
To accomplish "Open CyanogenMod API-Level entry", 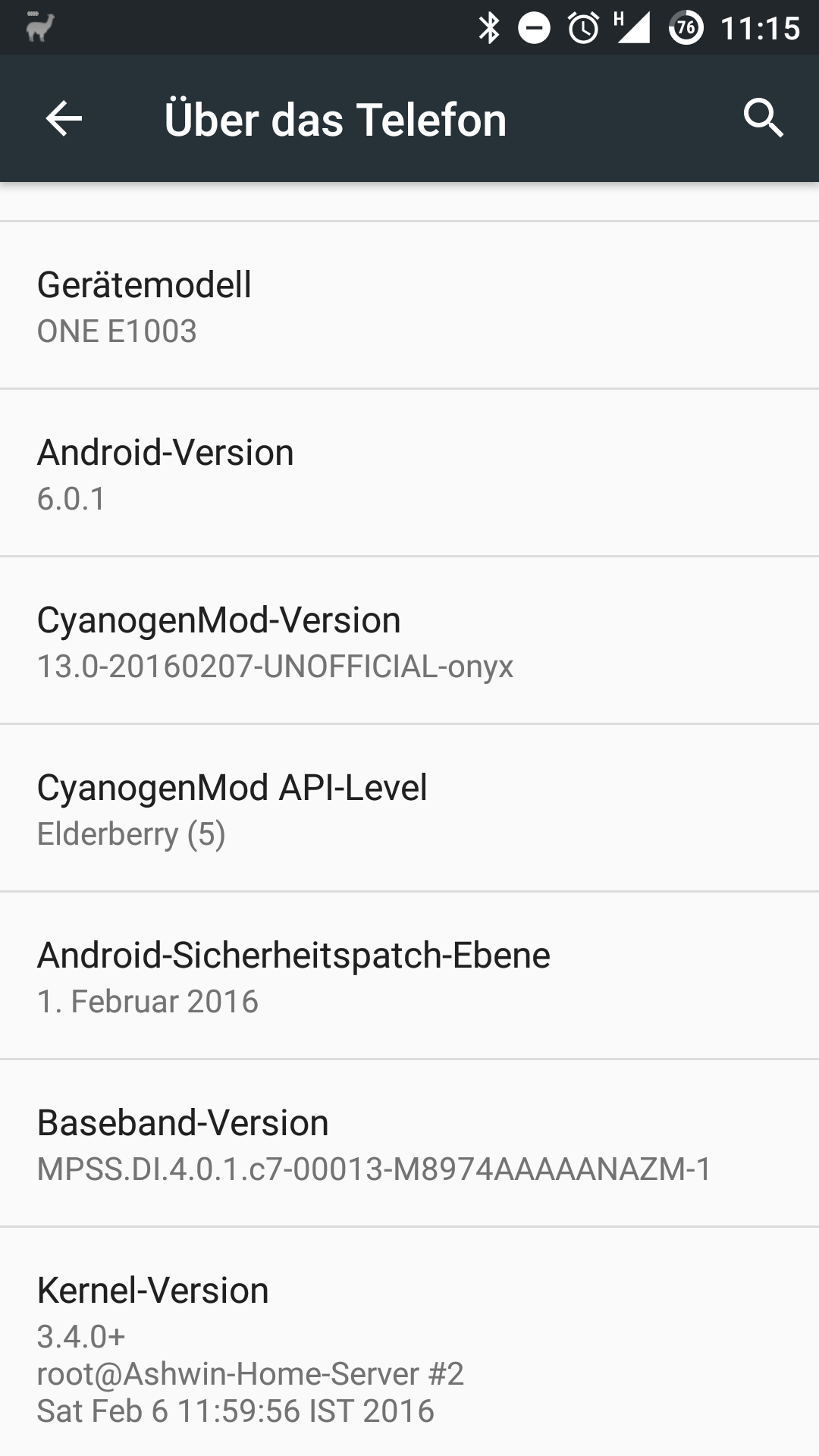I will point(409,808).
